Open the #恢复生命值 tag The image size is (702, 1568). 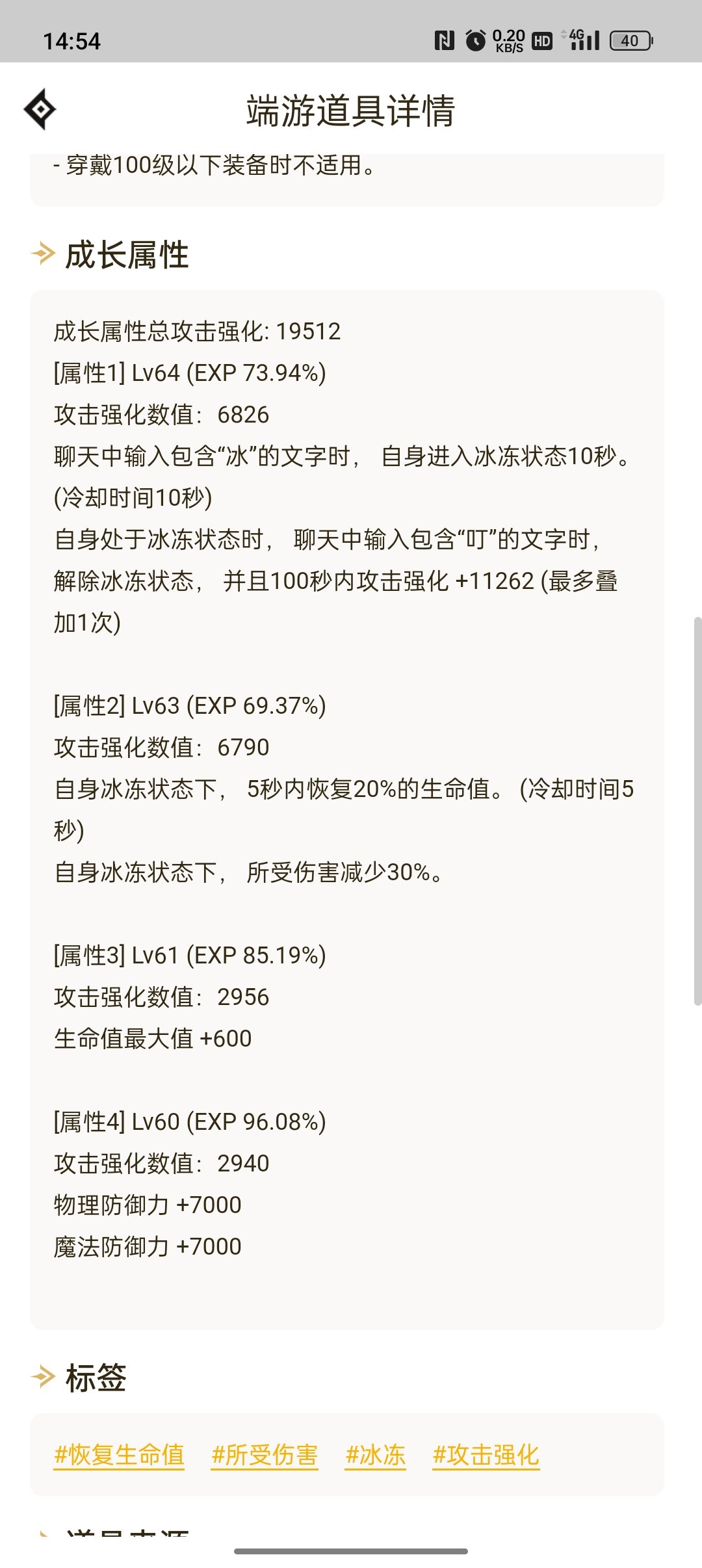tap(120, 1456)
